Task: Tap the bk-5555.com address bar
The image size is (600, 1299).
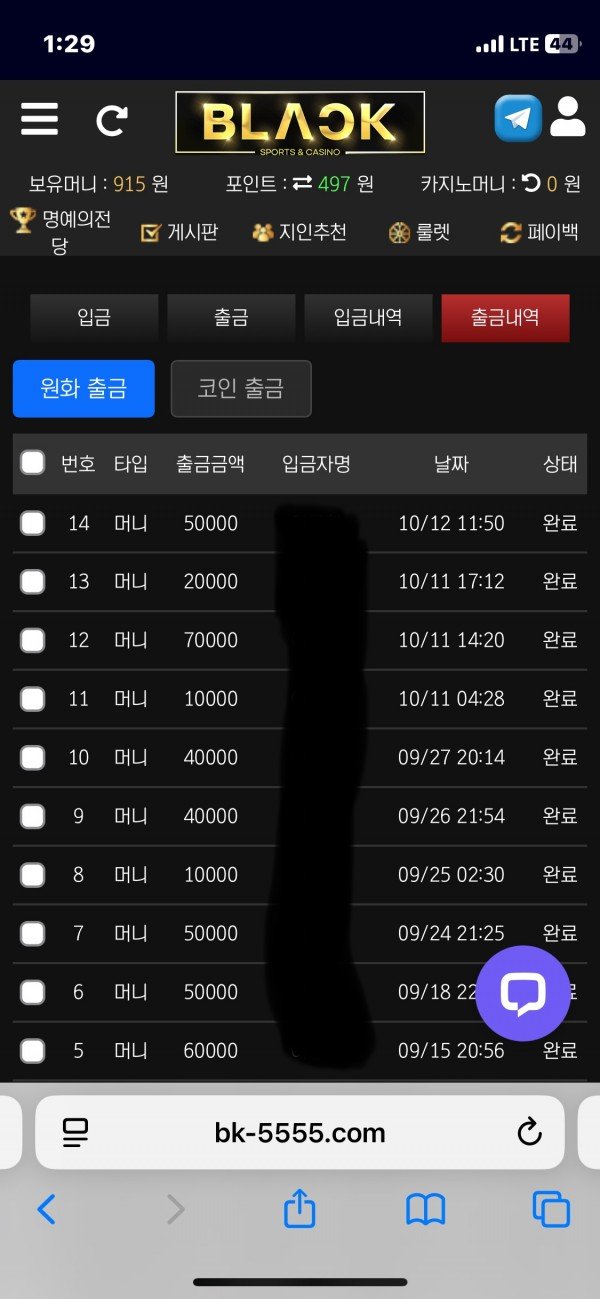Action: click(x=300, y=1132)
